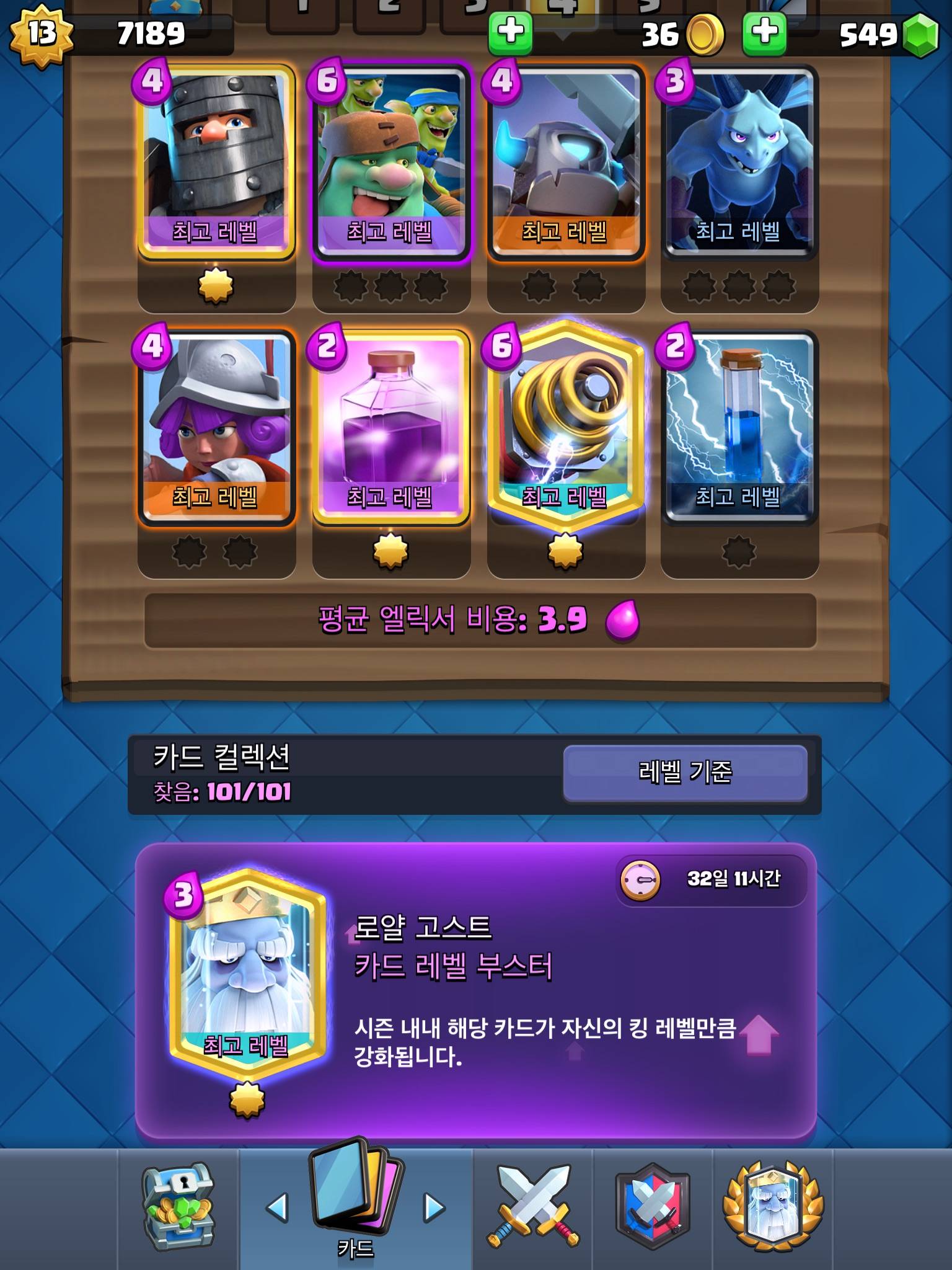This screenshot has height=1270, width=952.
Task: Select the Minion card in deck
Action: click(739, 162)
